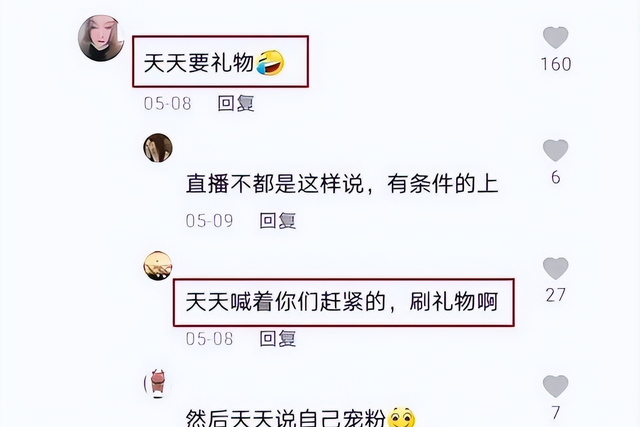Like the comment 天天要礼物

pyautogui.click(x=555, y=38)
